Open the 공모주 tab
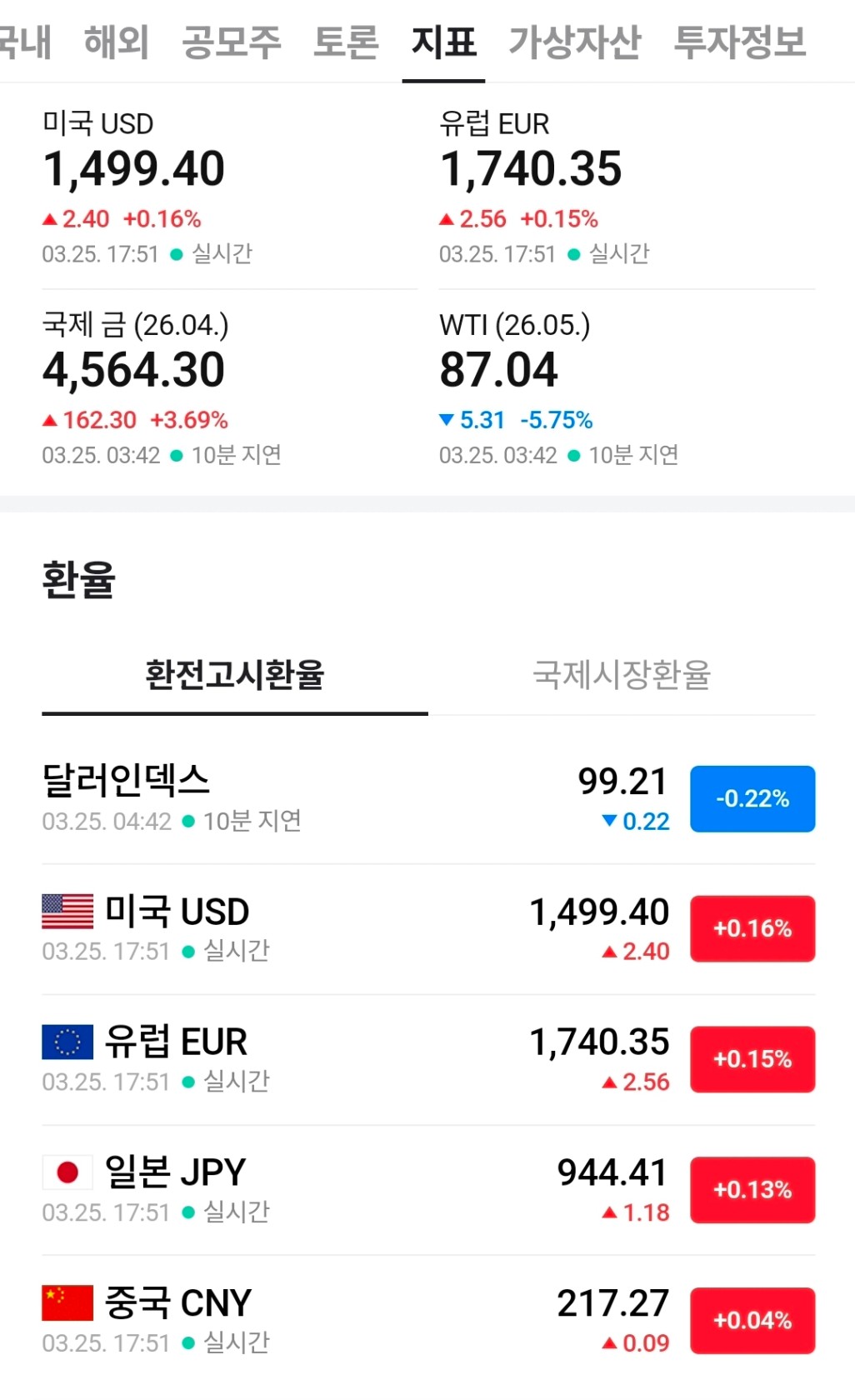Viewport: 855px width, 1400px height. pyautogui.click(x=232, y=41)
